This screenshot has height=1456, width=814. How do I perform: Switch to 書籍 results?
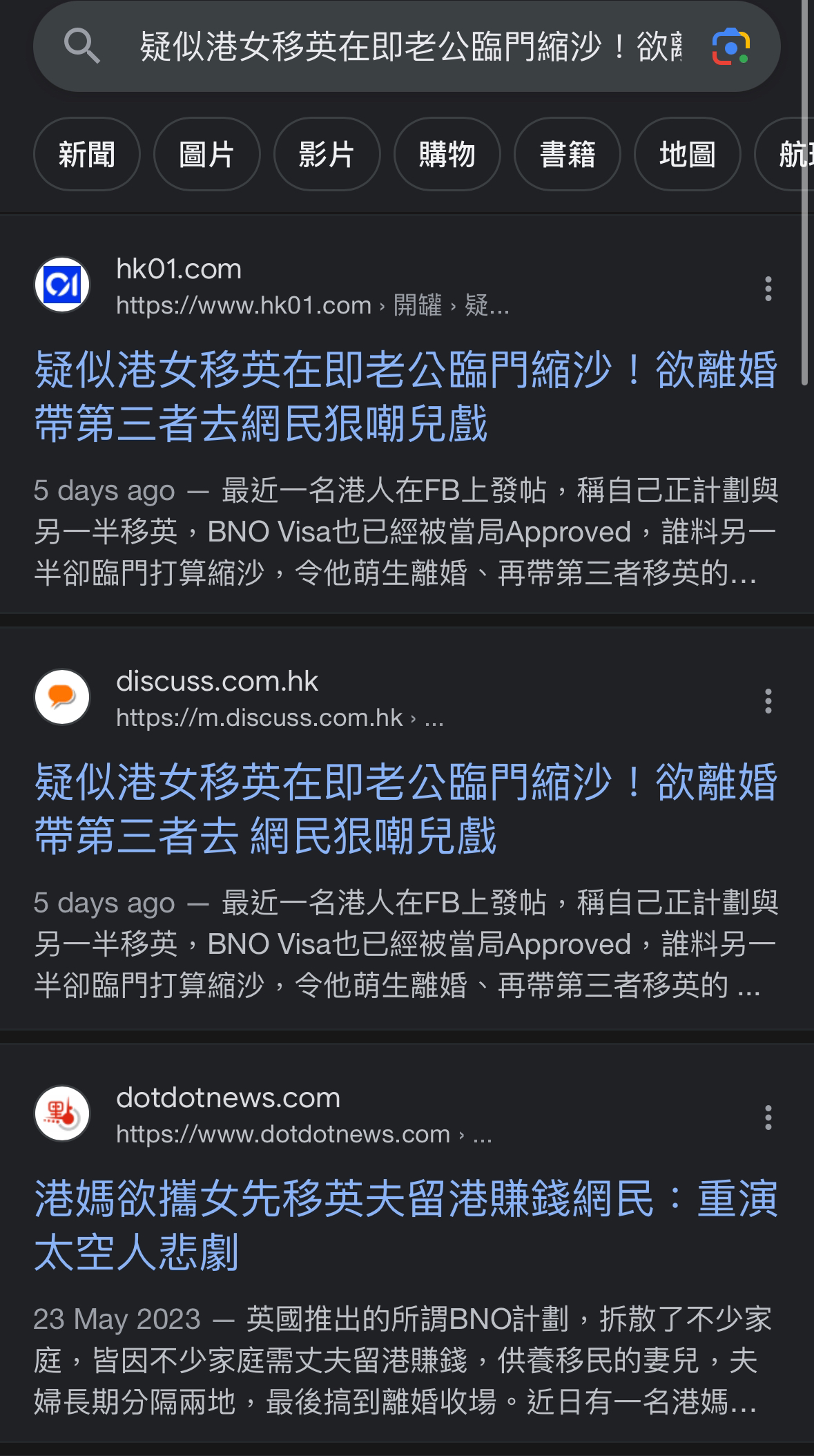pyautogui.click(x=568, y=154)
